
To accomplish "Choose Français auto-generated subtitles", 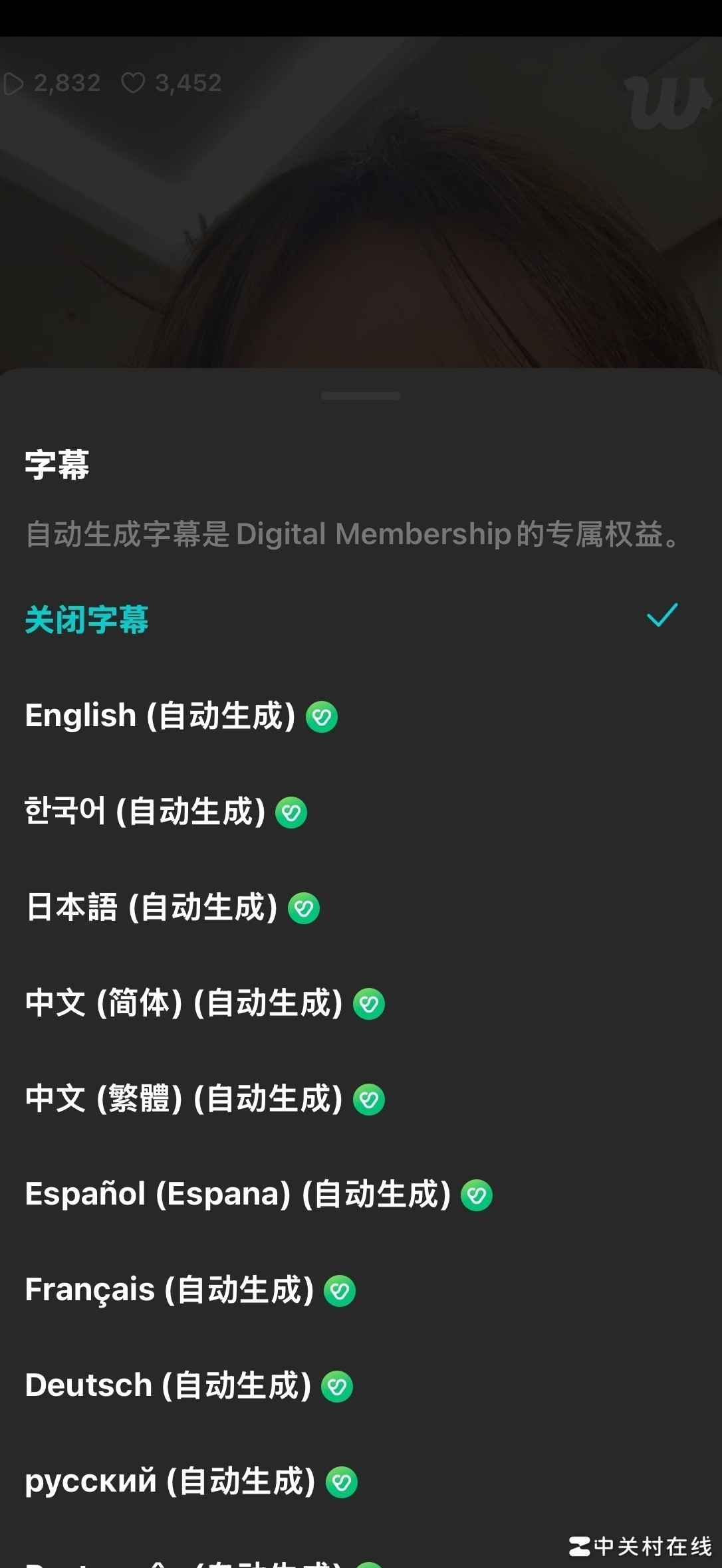I will pos(170,1290).
